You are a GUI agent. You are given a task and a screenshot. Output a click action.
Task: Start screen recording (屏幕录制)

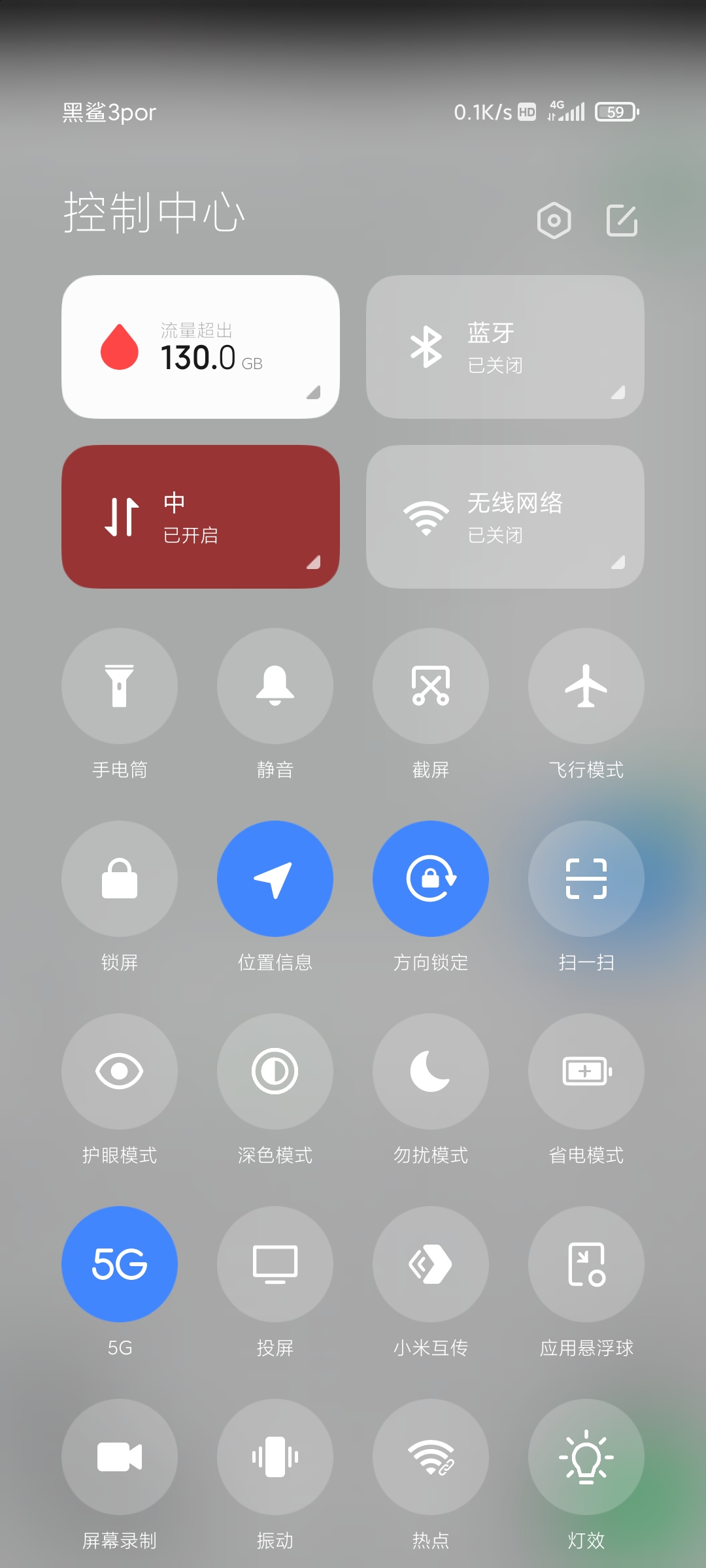[x=120, y=1457]
